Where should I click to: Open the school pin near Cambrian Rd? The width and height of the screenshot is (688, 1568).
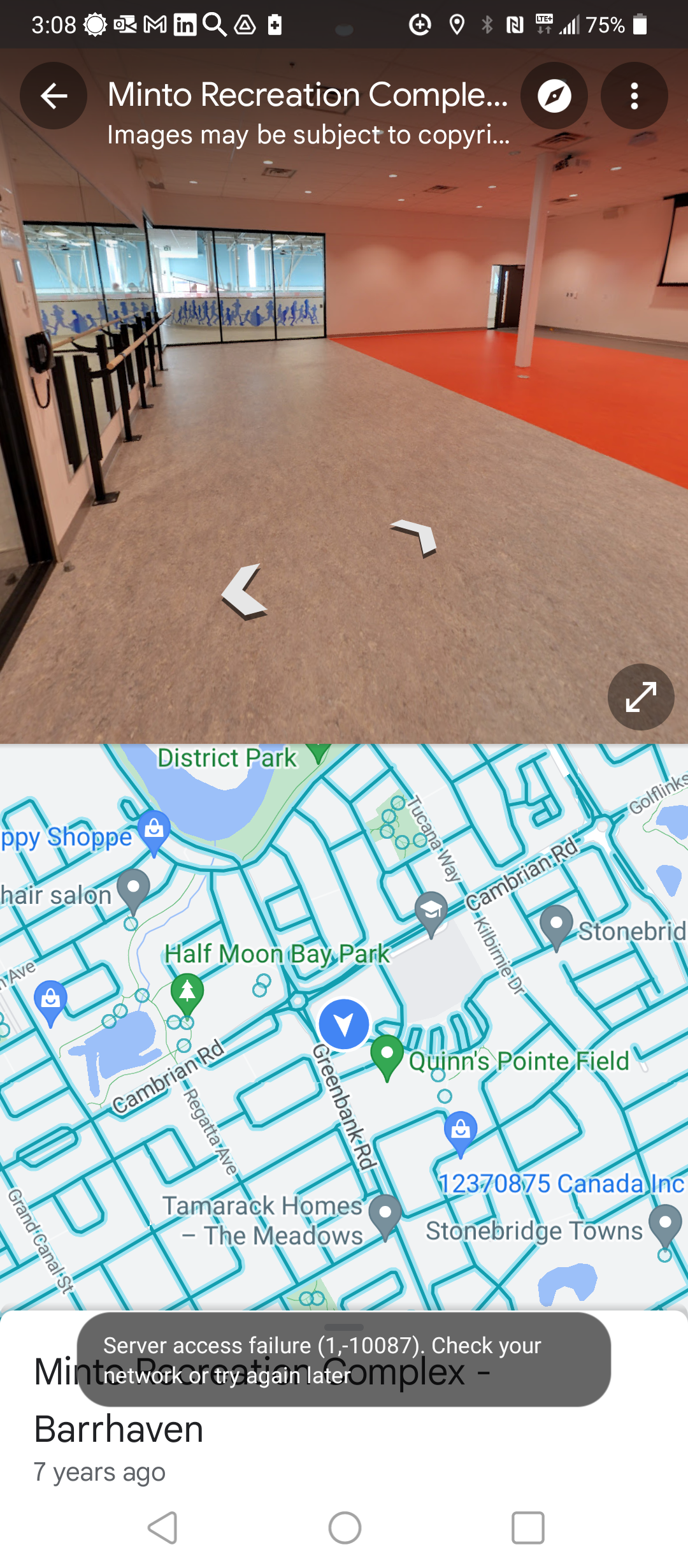coord(431,911)
